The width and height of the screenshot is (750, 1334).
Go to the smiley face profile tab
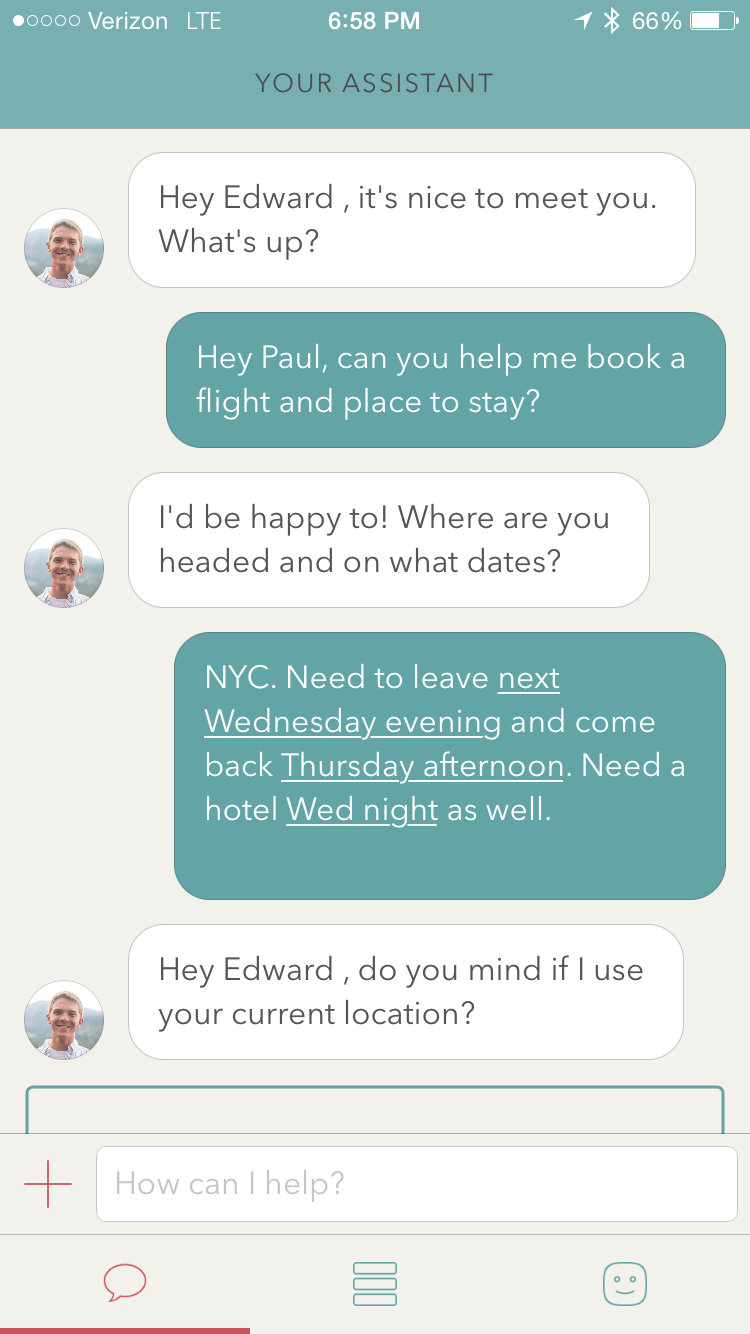click(x=625, y=1283)
